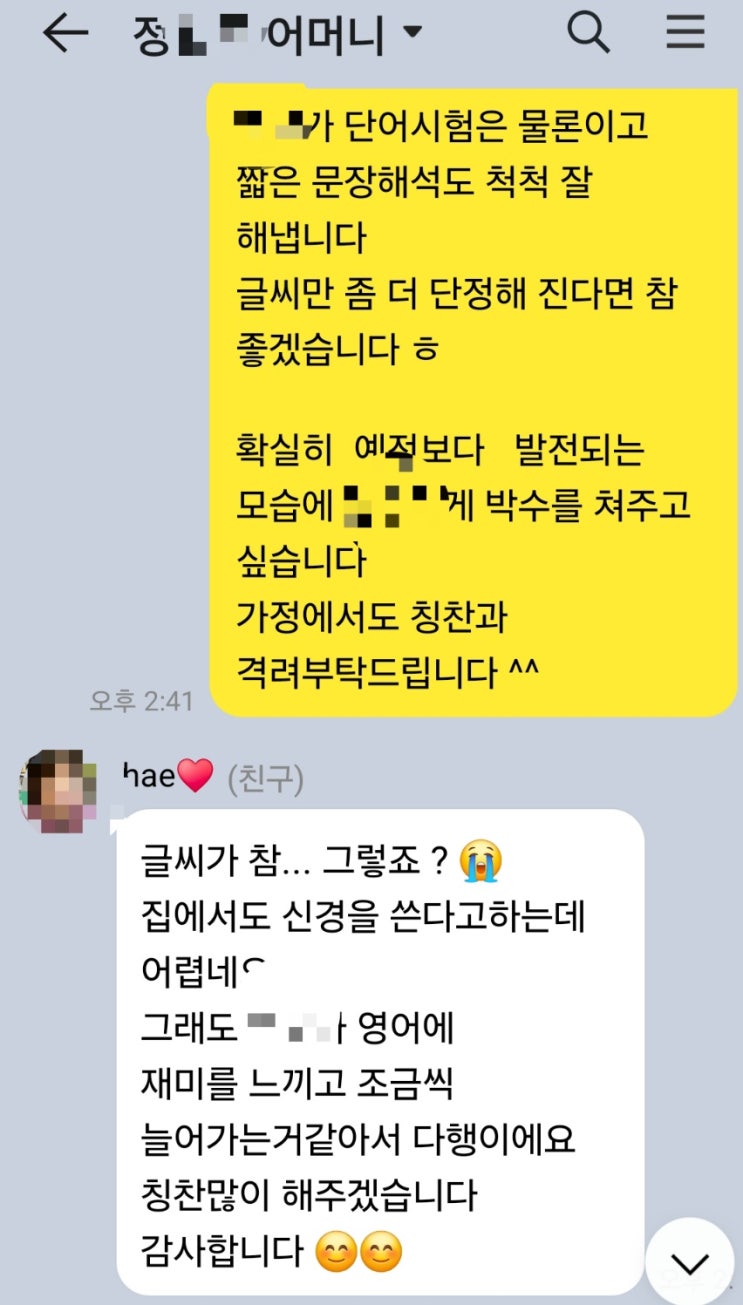
Task: Search within this conversation
Action: (x=588, y=33)
